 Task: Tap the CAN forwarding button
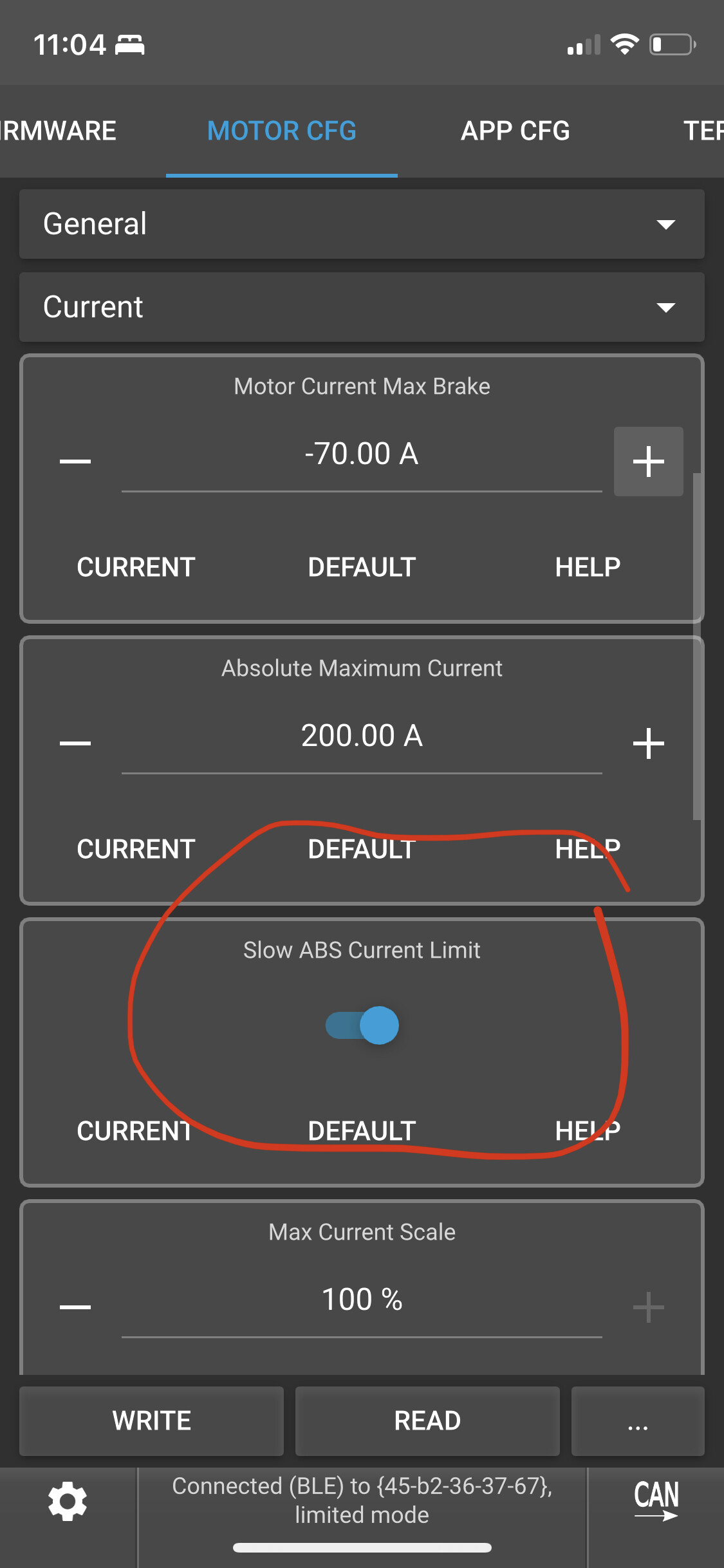click(x=656, y=1500)
